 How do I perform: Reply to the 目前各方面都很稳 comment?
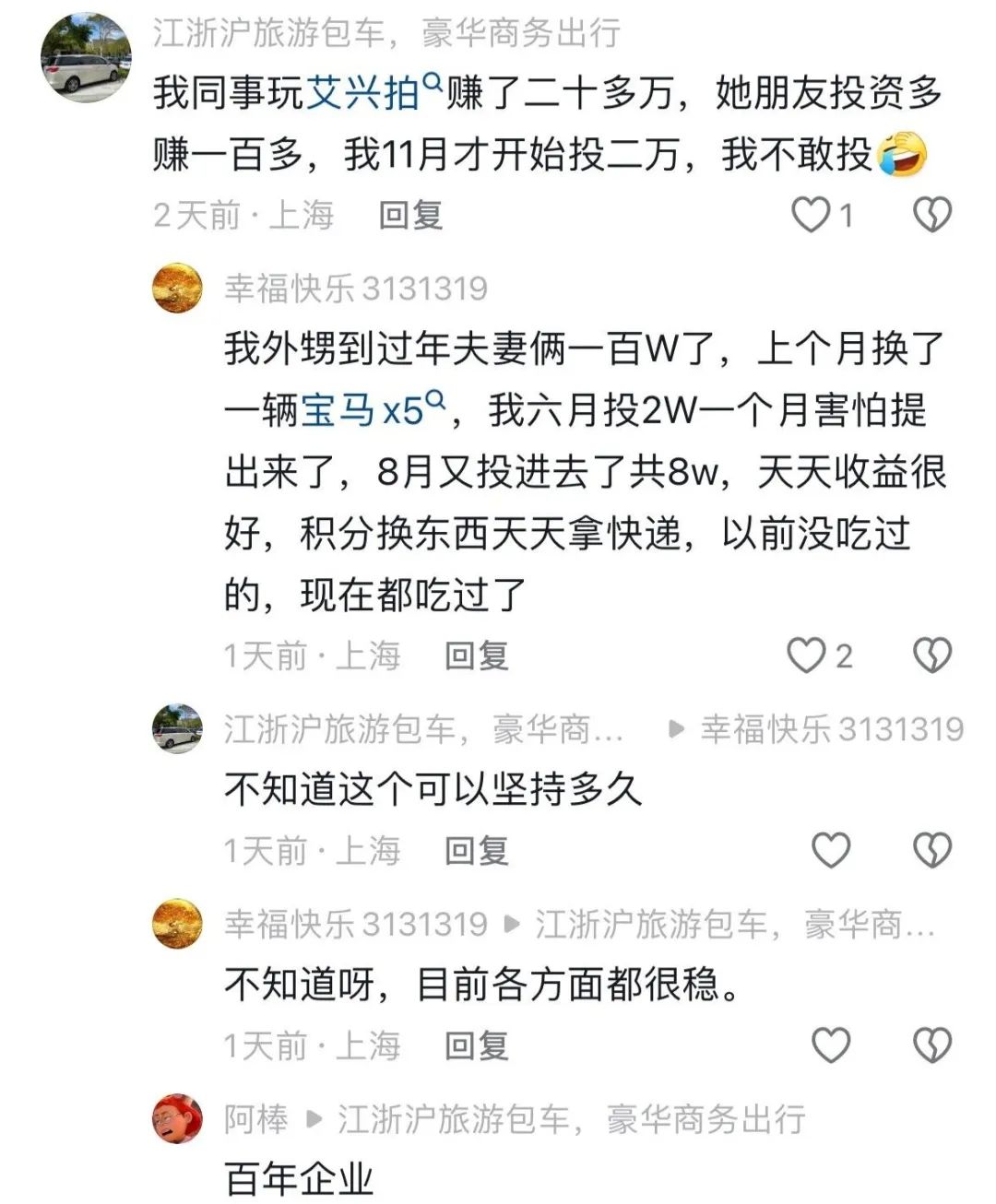476,1045
